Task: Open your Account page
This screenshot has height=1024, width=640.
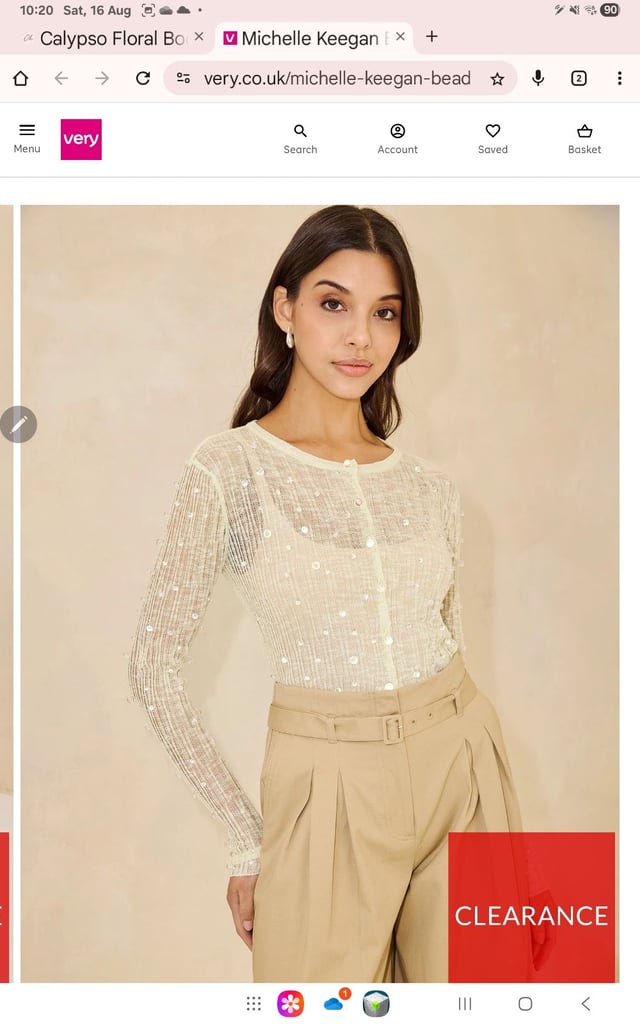Action: 397,139
